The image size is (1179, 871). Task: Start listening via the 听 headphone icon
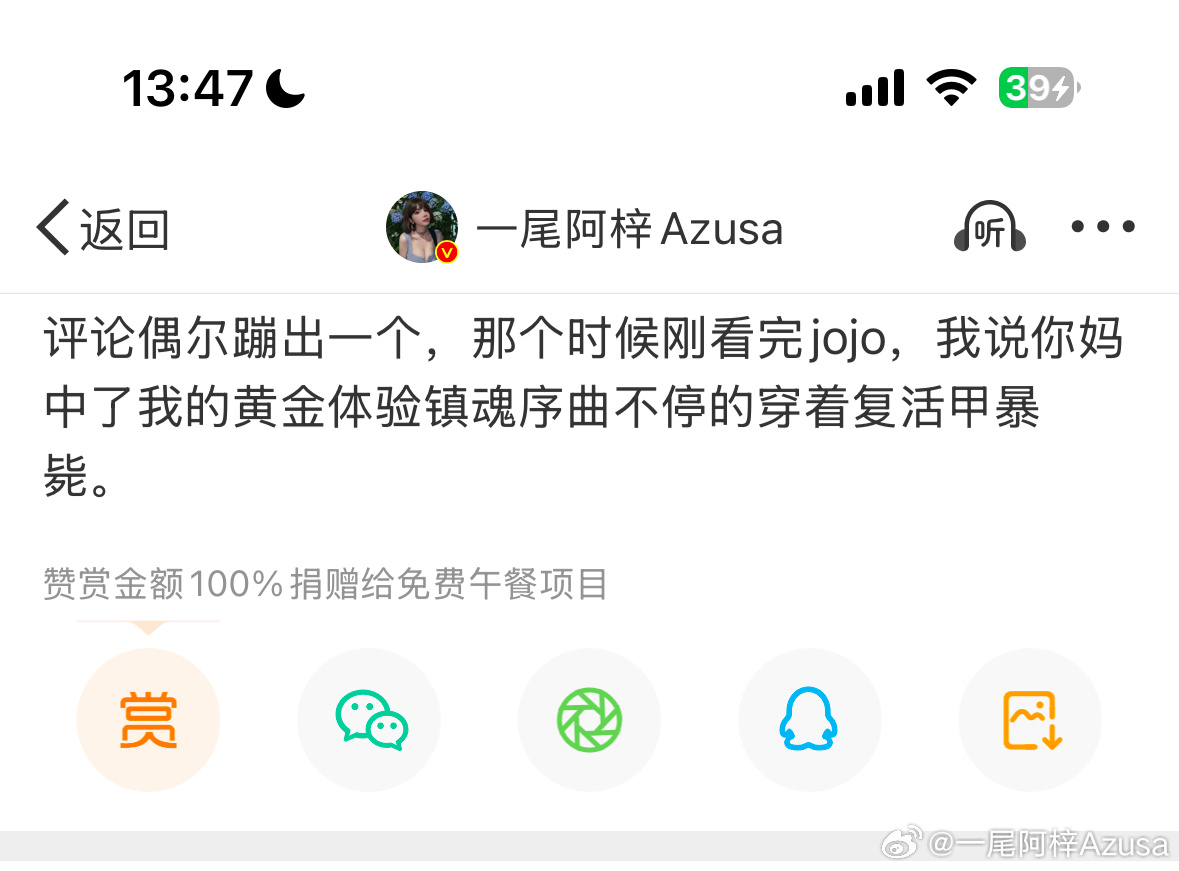(x=988, y=229)
